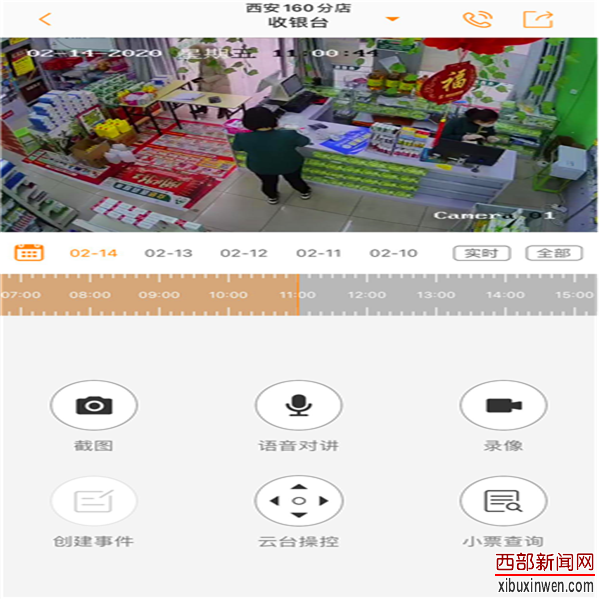Tap the video feed of the store
Screen dimensions: 600x600
pyautogui.click(x=298, y=135)
